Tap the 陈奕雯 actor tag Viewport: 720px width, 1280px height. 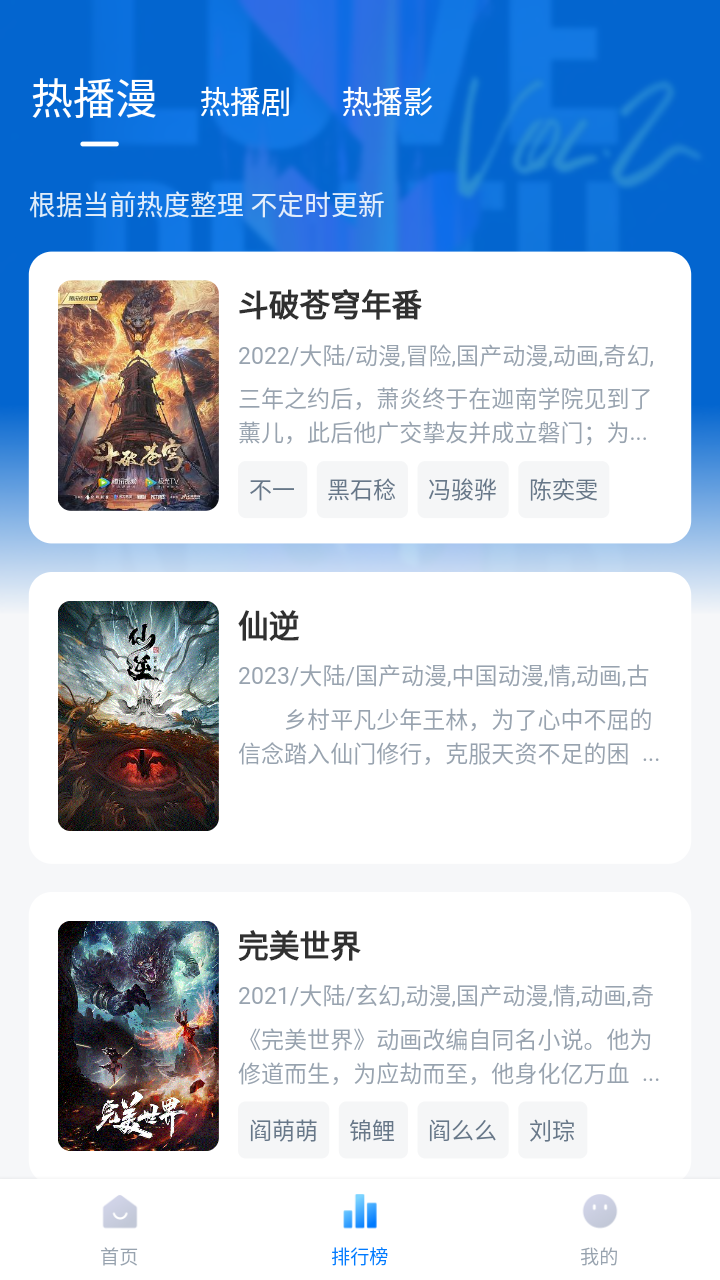pyautogui.click(x=562, y=489)
